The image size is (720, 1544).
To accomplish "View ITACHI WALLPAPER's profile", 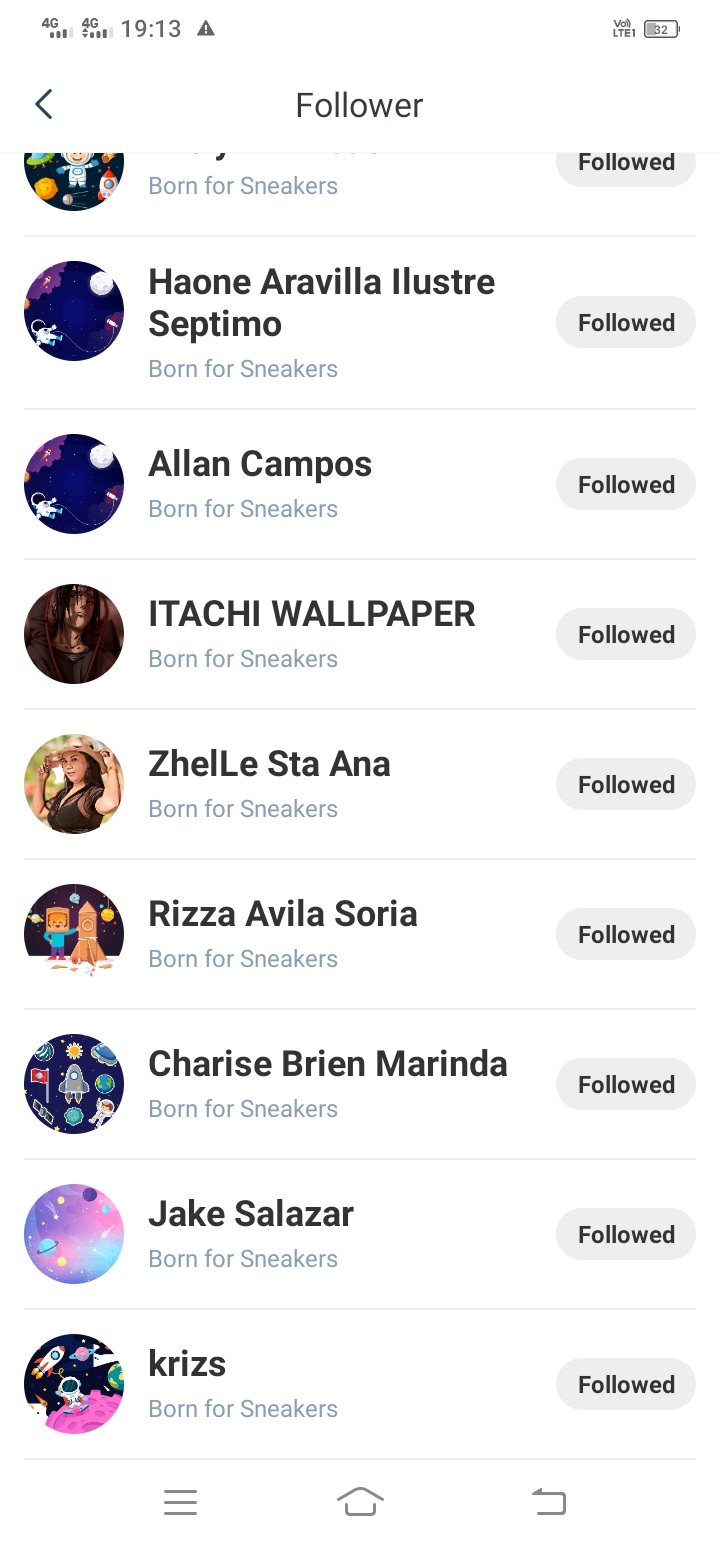I will pyautogui.click(x=311, y=615).
